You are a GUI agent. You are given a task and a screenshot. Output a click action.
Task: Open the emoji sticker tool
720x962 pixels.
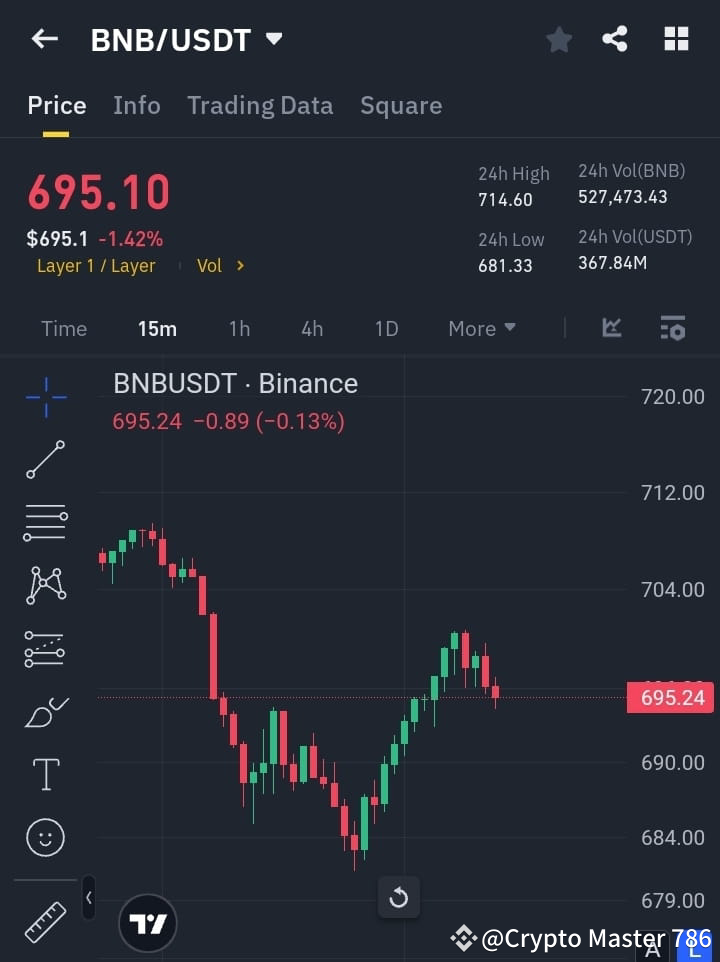(45, 837)
